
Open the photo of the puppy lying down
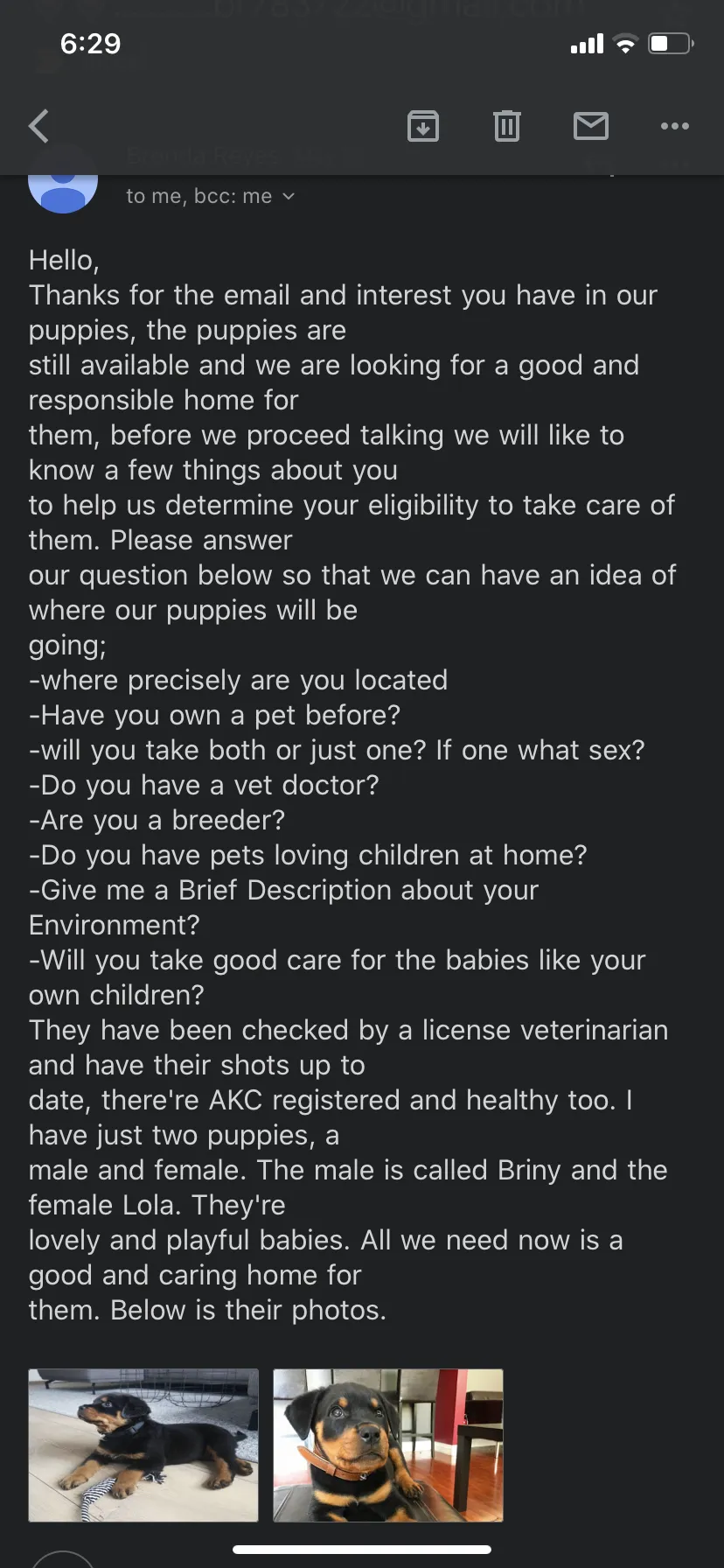[x=143, y=1445]
